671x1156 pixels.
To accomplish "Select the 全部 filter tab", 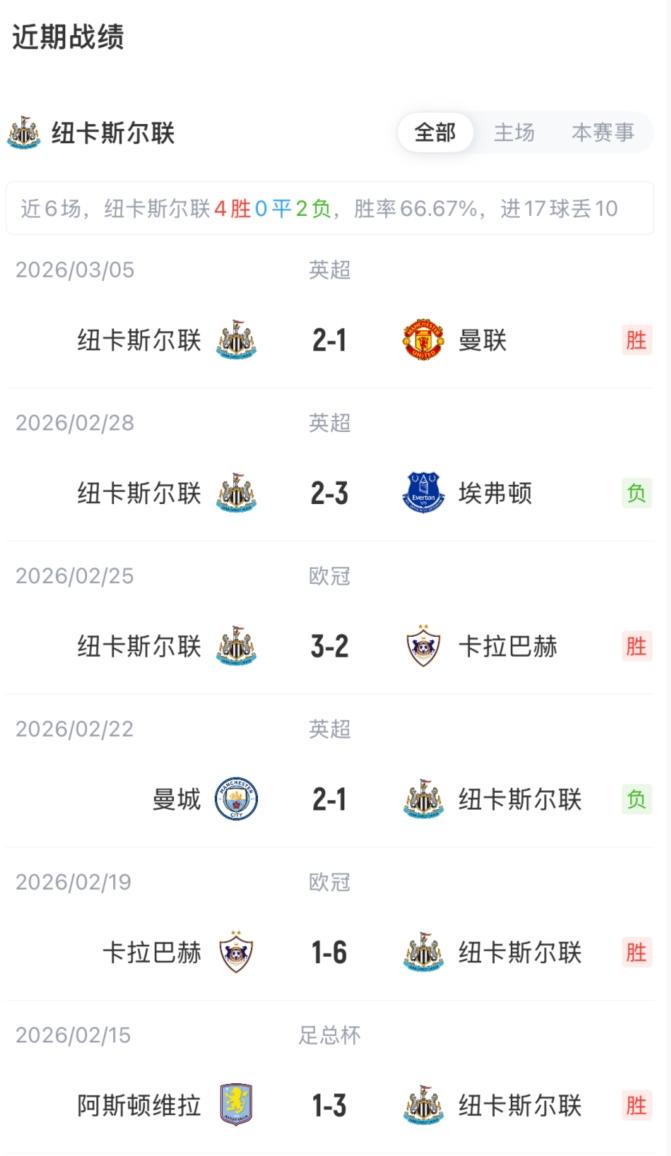I will [435, 133].
